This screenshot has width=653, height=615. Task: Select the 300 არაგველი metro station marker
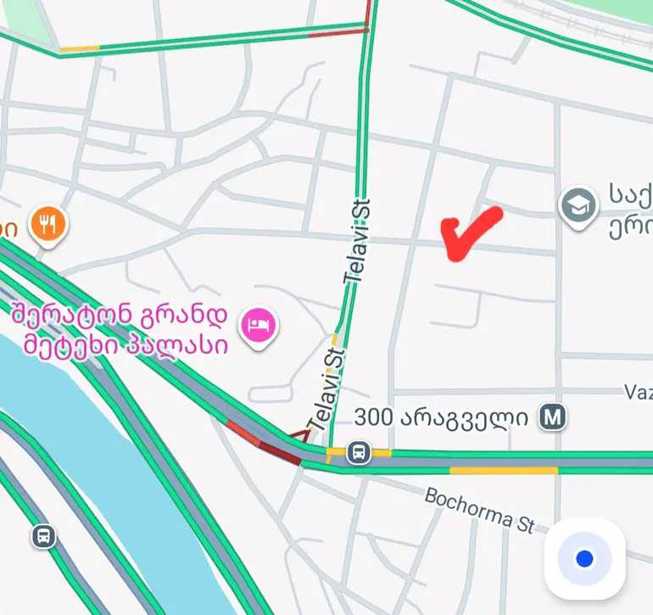pyautogui.click(x=552, y=417)
